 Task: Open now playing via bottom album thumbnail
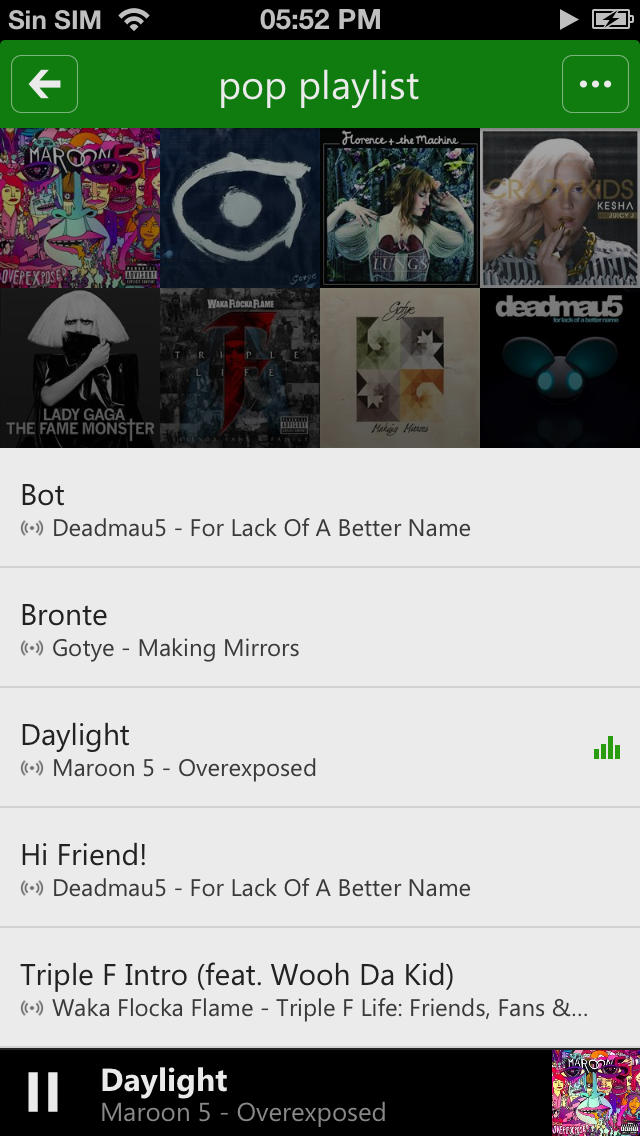pos(596,1093)
